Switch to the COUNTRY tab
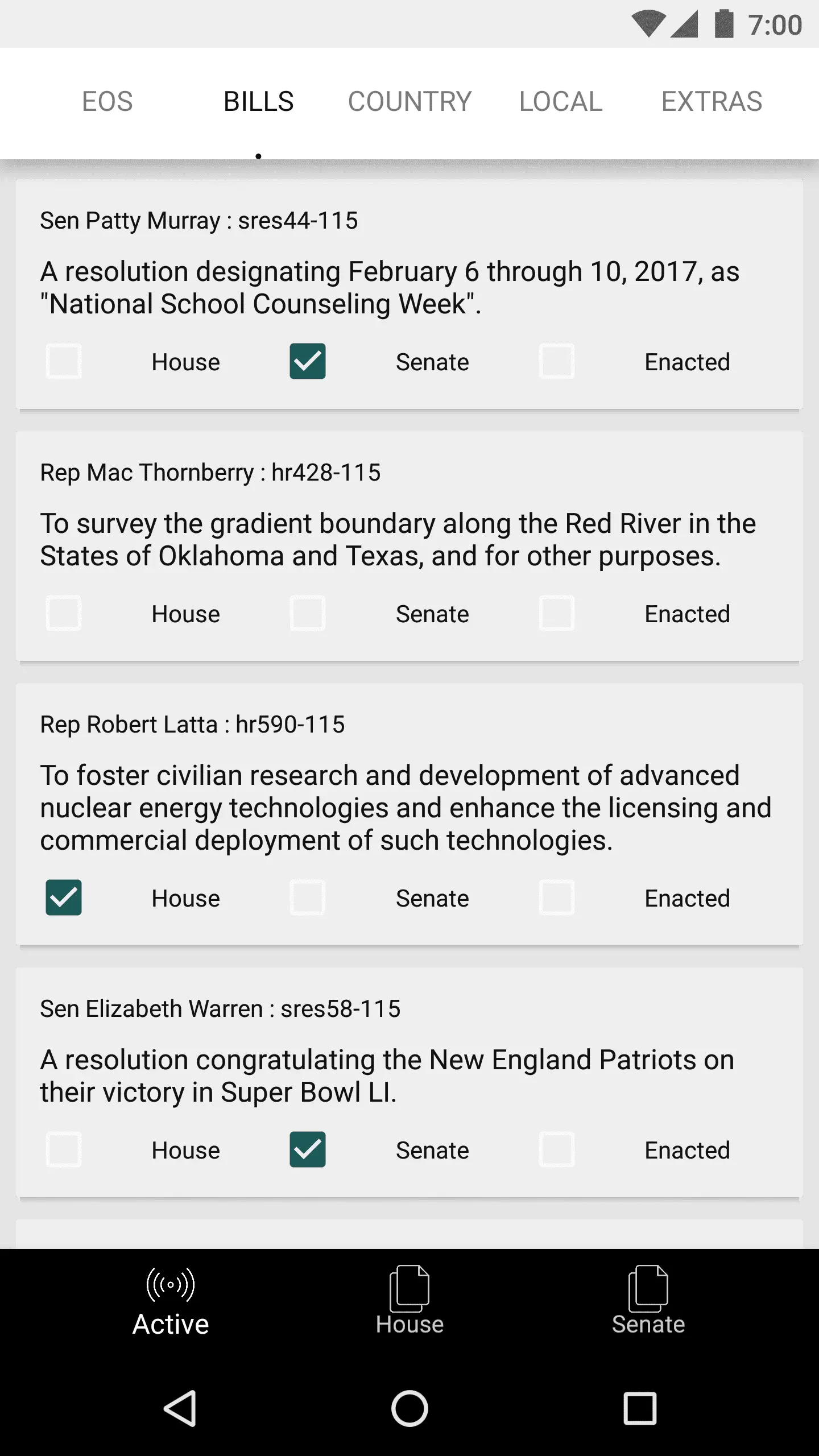Viewport: 819px width, 1456px height. [409, 102]
